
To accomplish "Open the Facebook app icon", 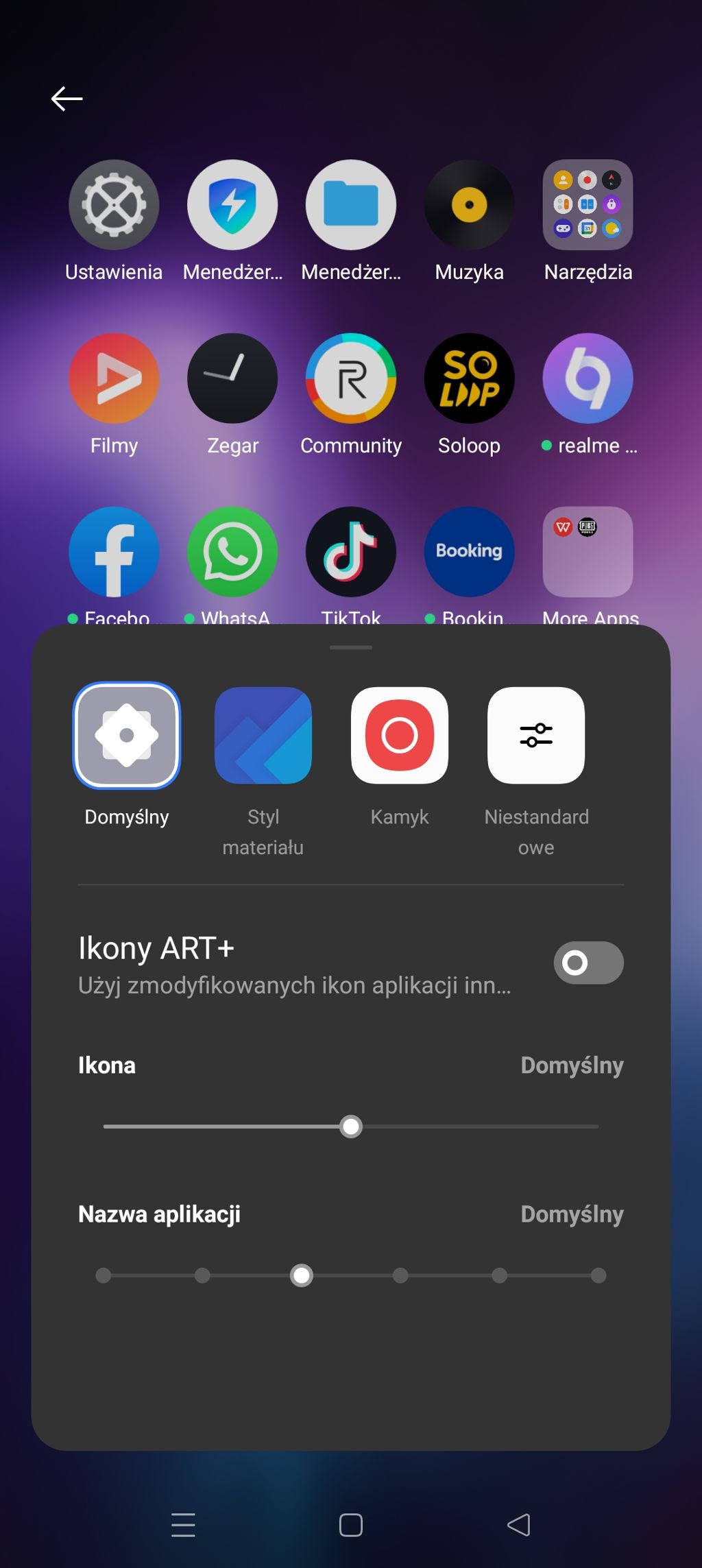I will tap(114, 552).
